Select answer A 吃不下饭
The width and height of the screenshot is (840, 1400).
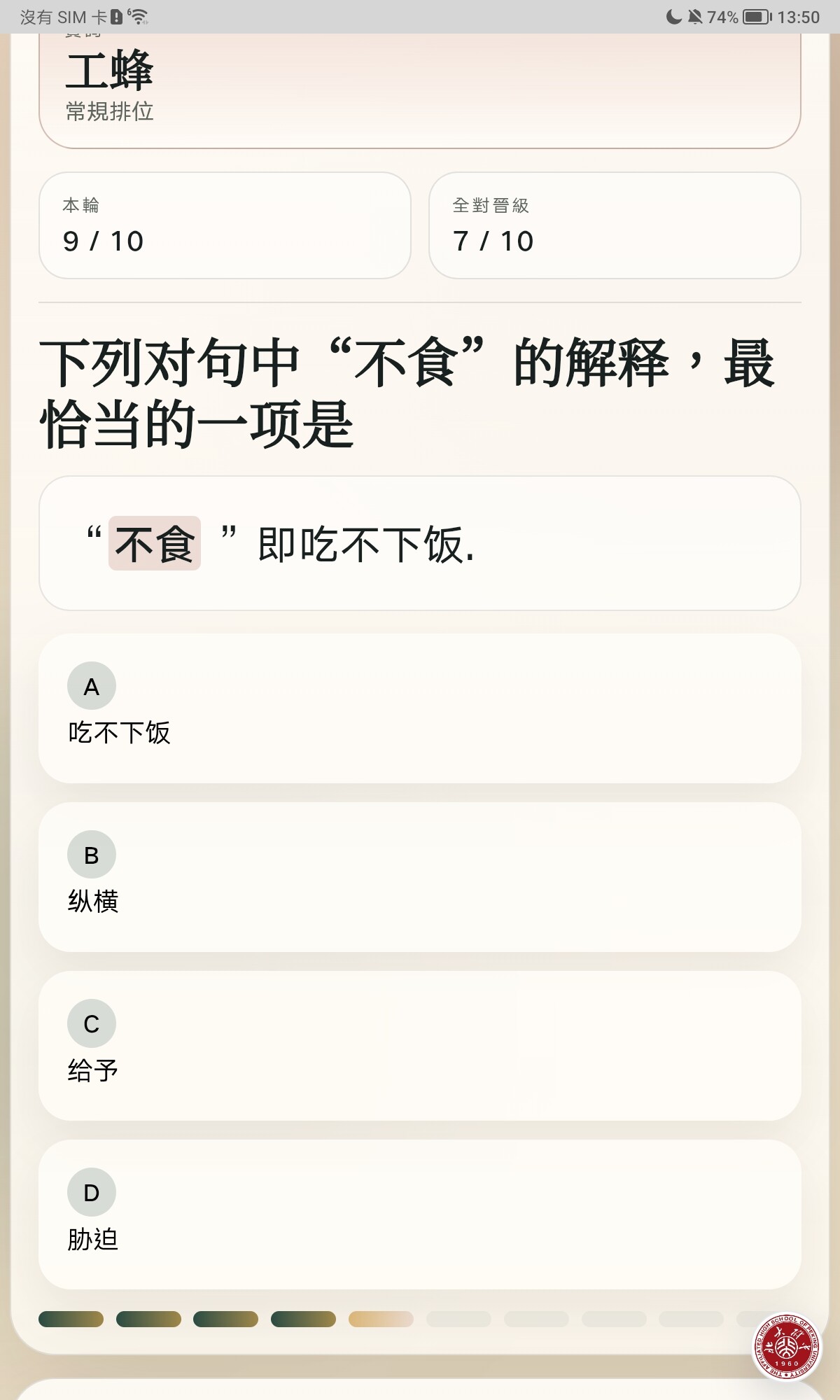coord(419,708)
